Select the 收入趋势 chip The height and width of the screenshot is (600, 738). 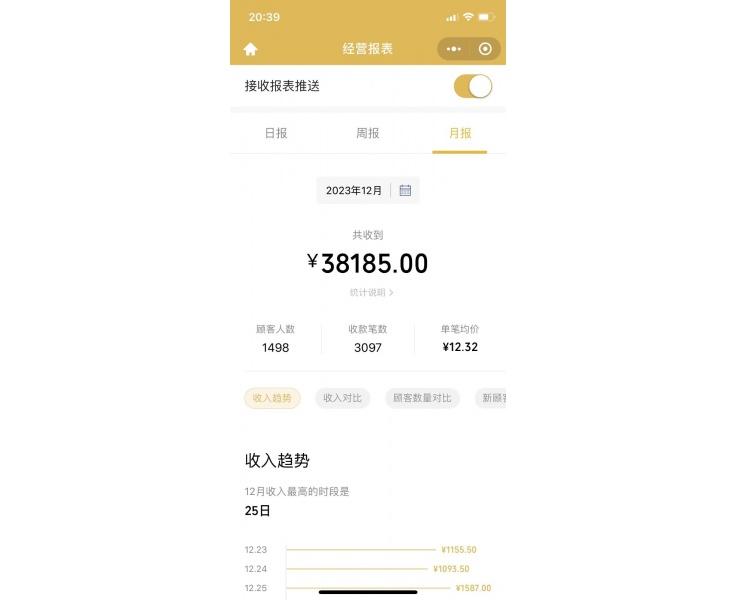272,398
